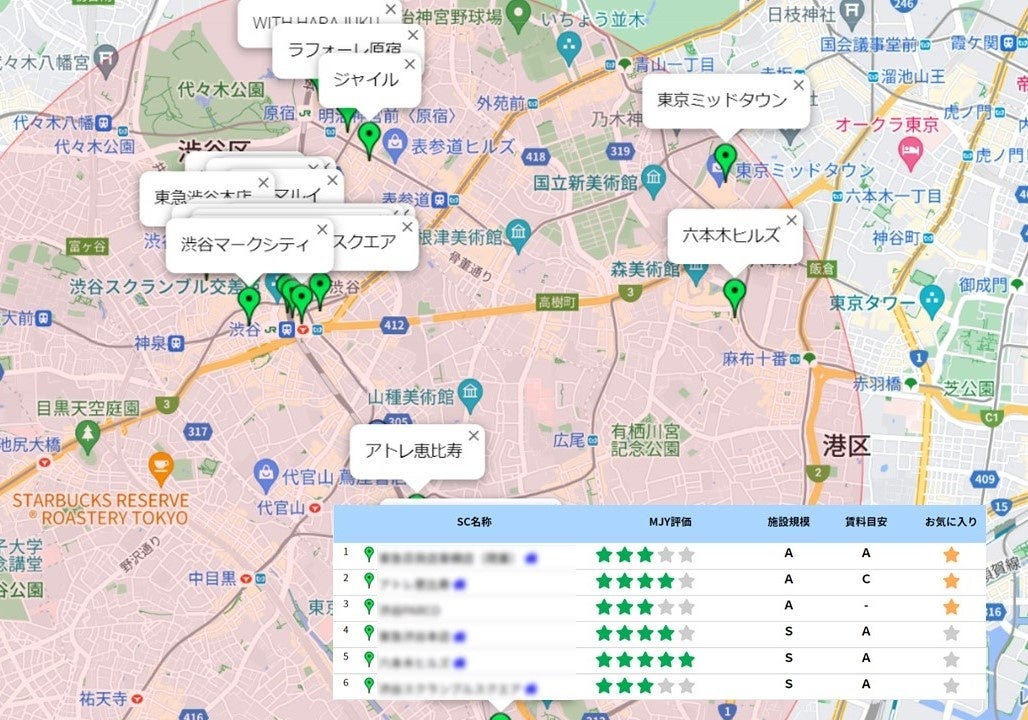Close the アトレ恵比寿 info bubble
The image size is (1028, 720).
(473, 436)
